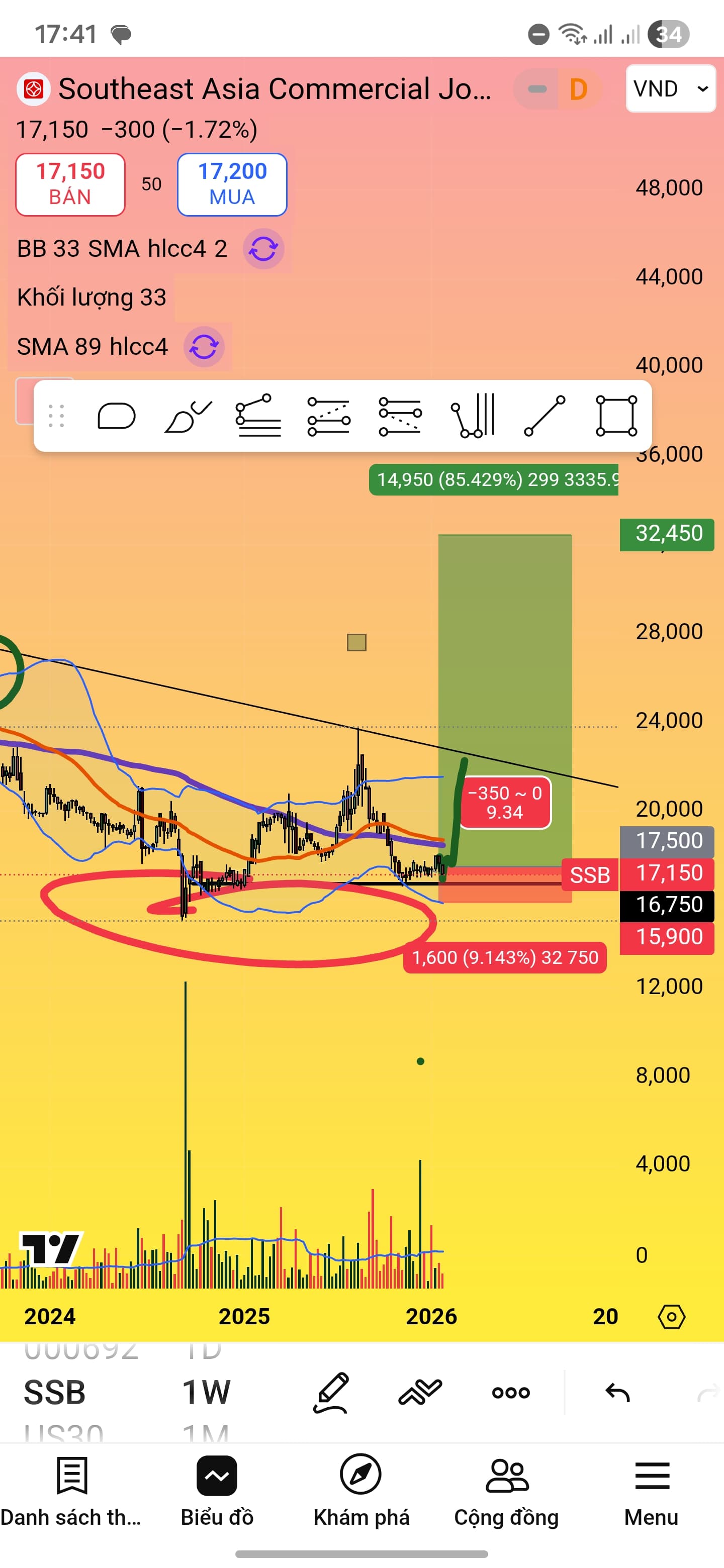Tap the 17,150 BÁN sell button
724x1568 pixels.
70,184
